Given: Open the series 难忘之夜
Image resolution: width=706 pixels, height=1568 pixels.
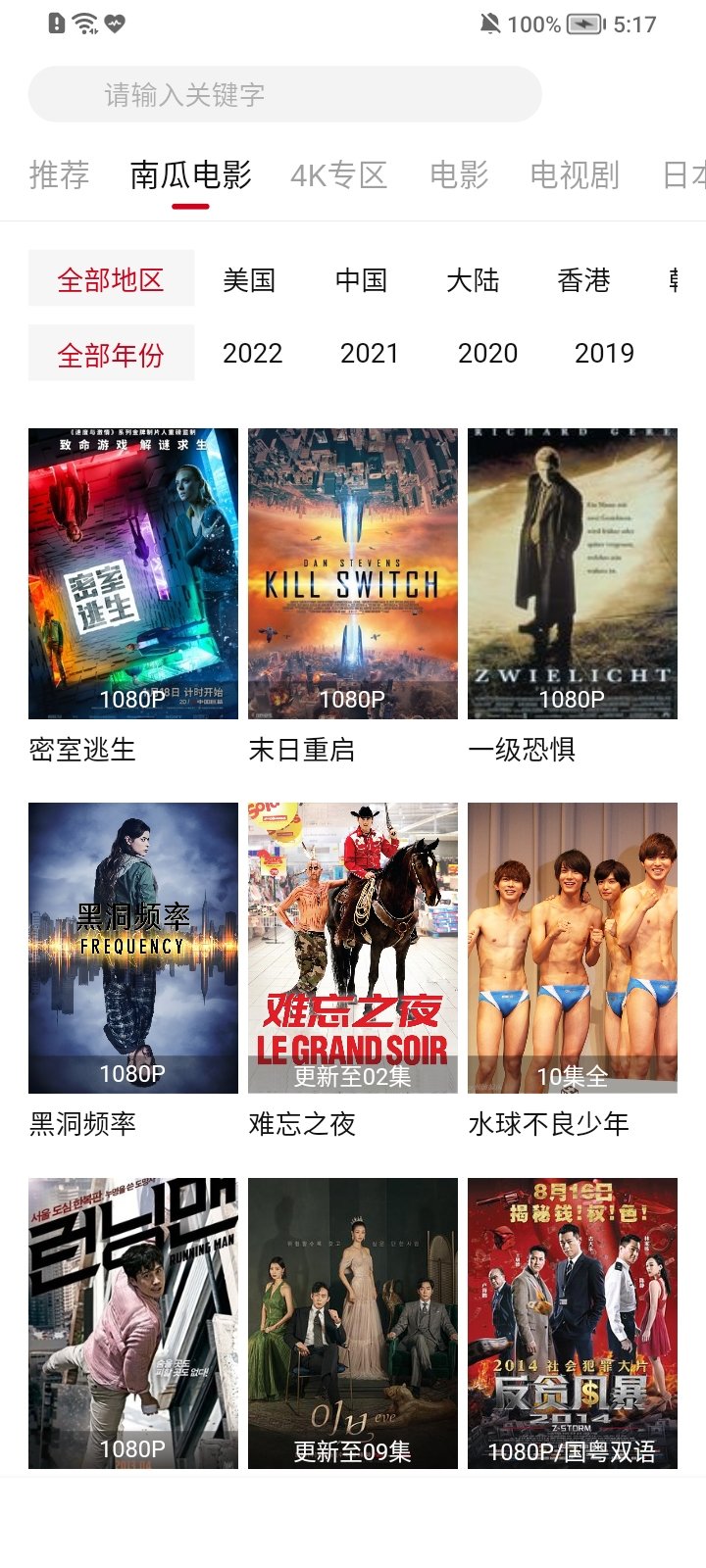Looking at the screenshot, I should (x=353, y=948).
